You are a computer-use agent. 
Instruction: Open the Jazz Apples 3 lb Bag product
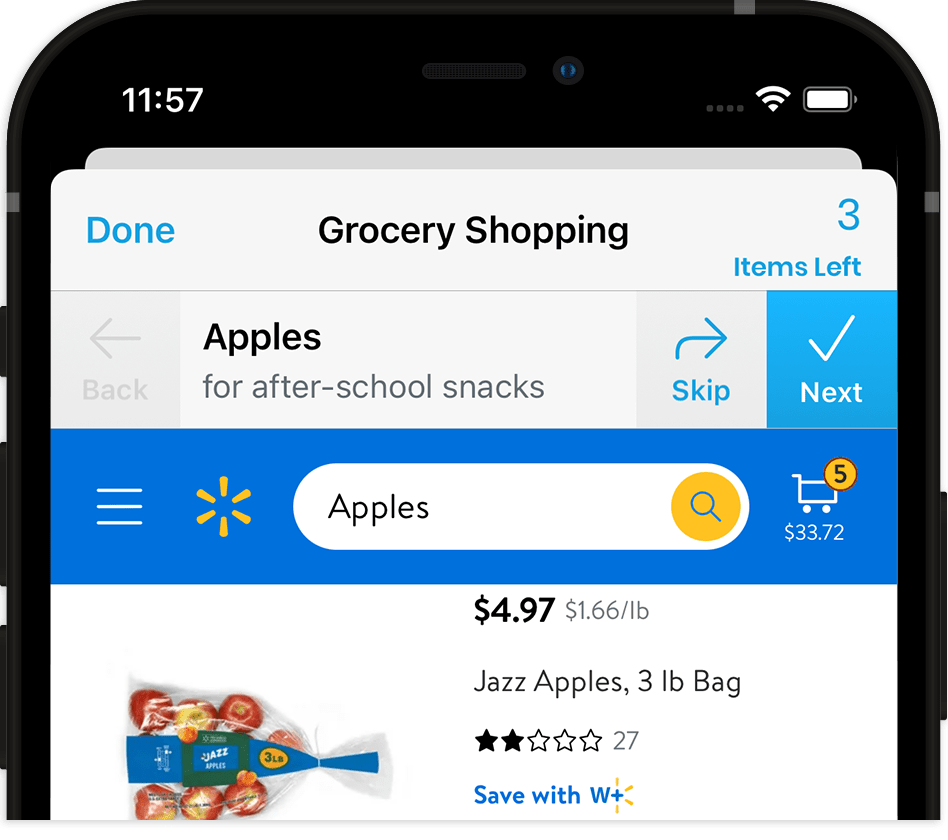point(606,683)
